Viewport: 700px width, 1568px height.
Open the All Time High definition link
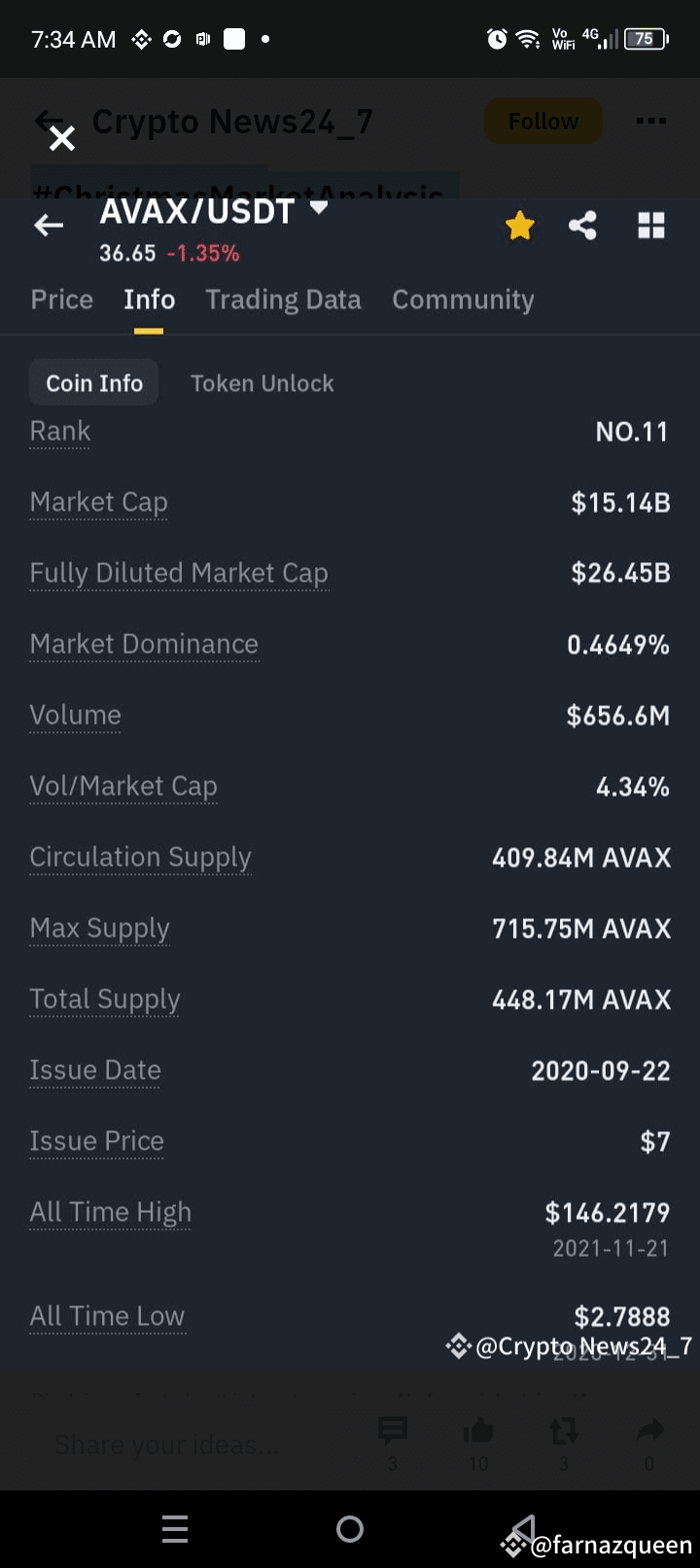pyautogui.click(x=110, y=1212)
